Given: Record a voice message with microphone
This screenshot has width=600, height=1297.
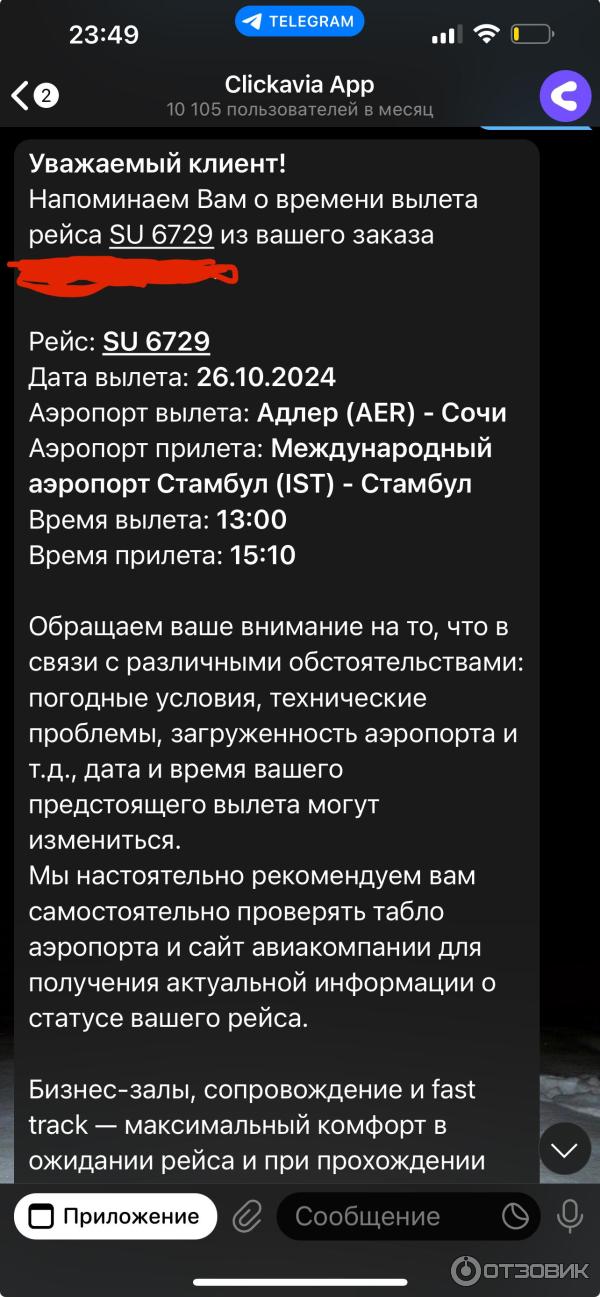Looking at the screenshot, I should 570,1216.
